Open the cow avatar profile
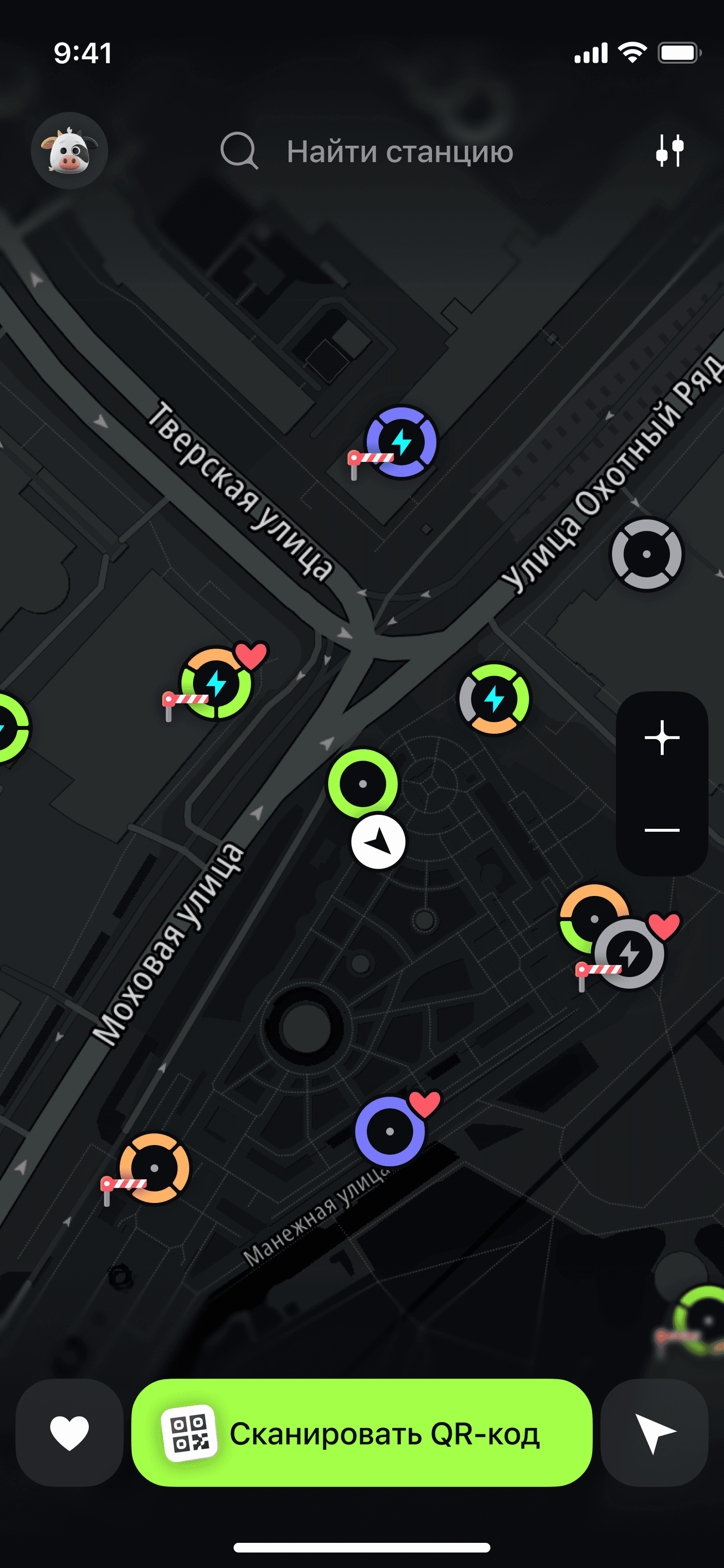 (70, 150)
